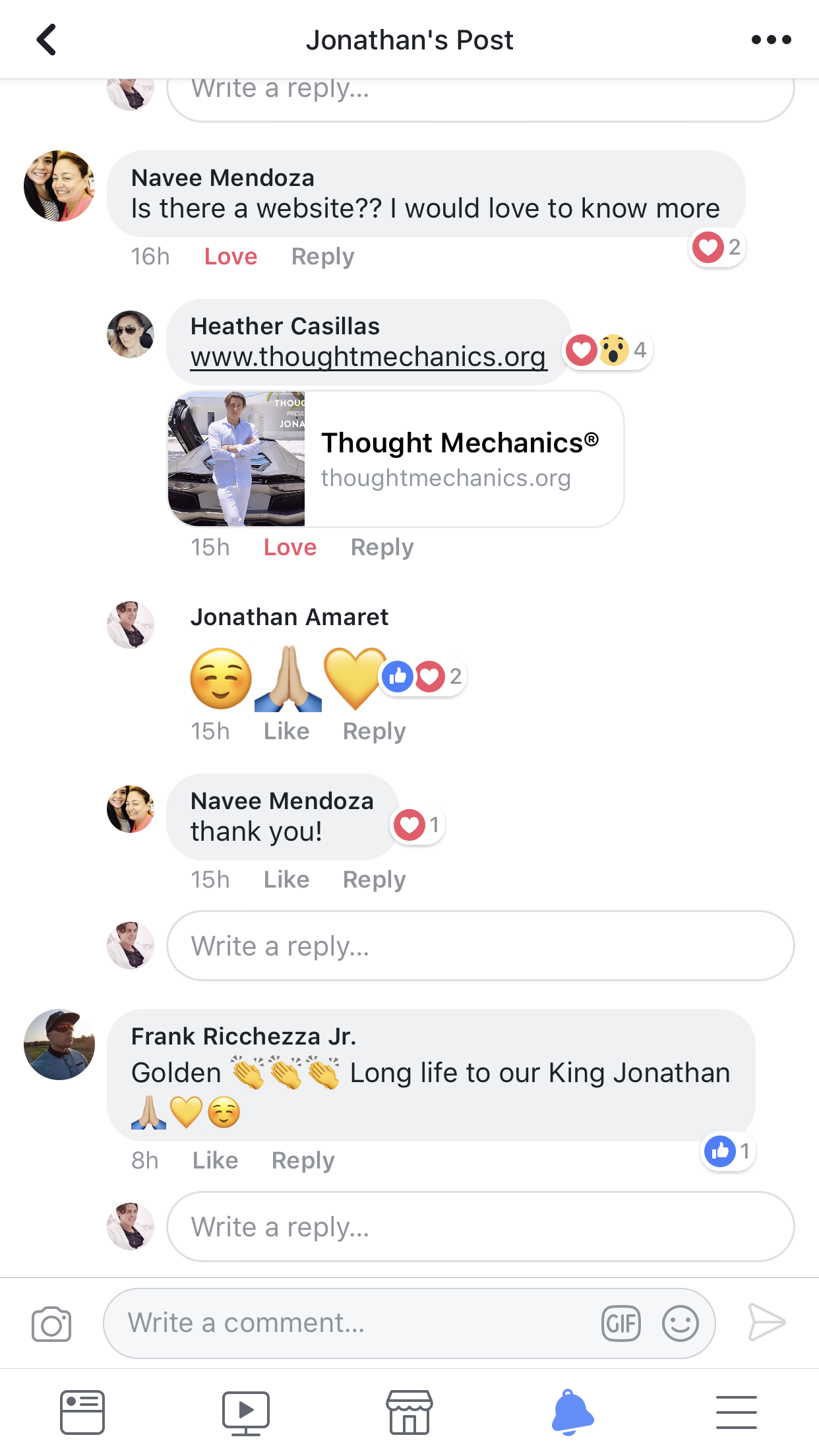Image resolution: width=819 pixels, height=1456 pixels.
Task: Open the hamburger menu tab
Action: pos(737,1412)
